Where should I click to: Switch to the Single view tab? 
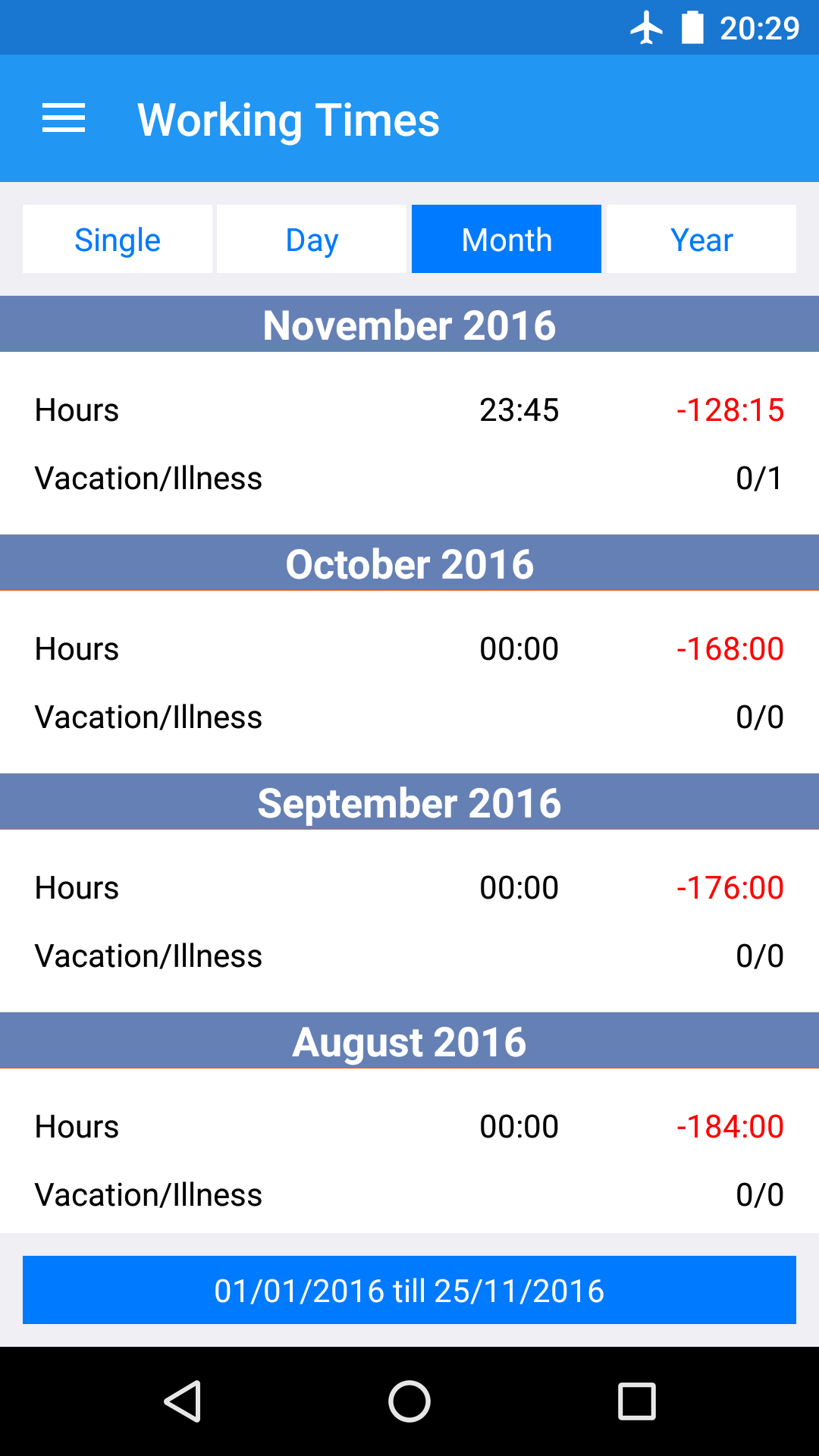click(x=118, y=240)
